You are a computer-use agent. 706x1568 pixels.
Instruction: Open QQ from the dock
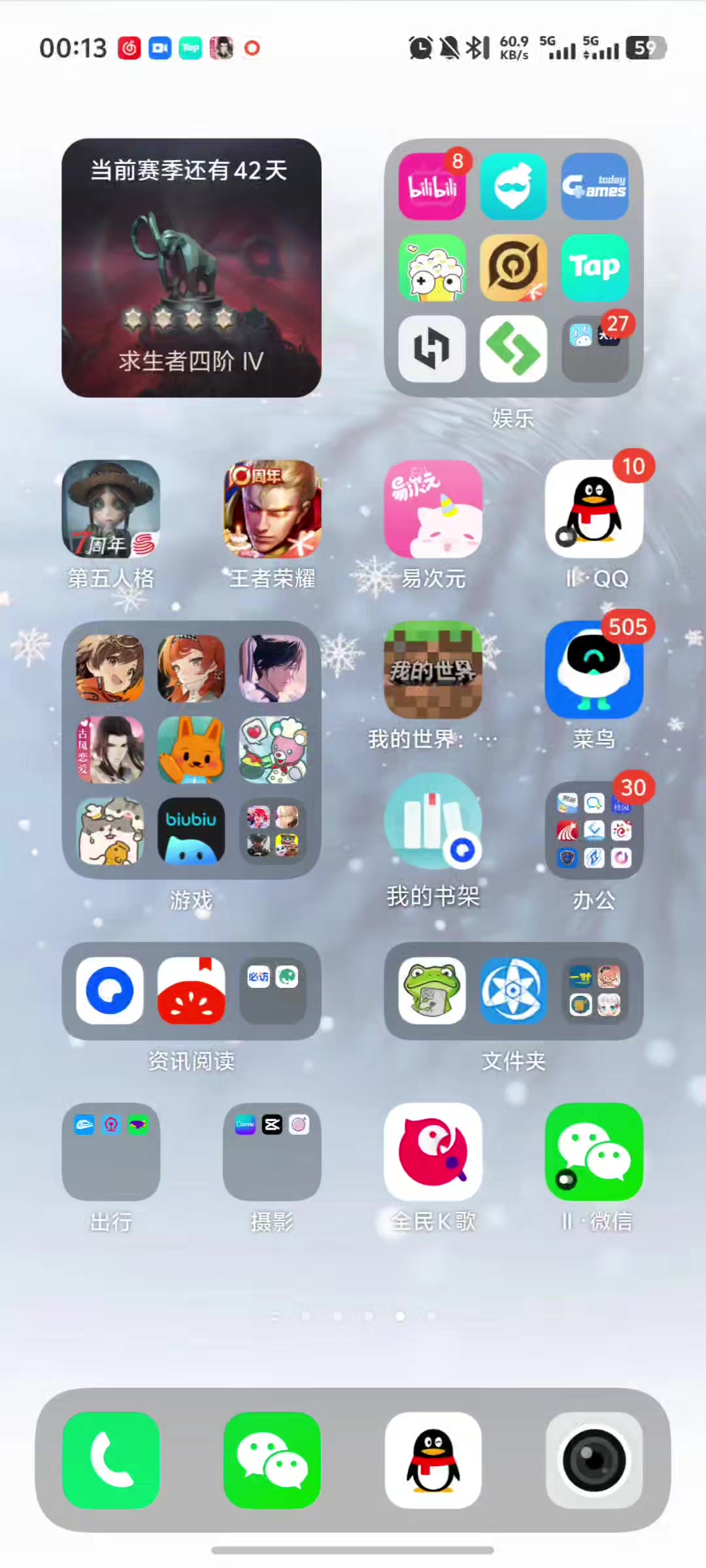click(x=433, y=1460)
